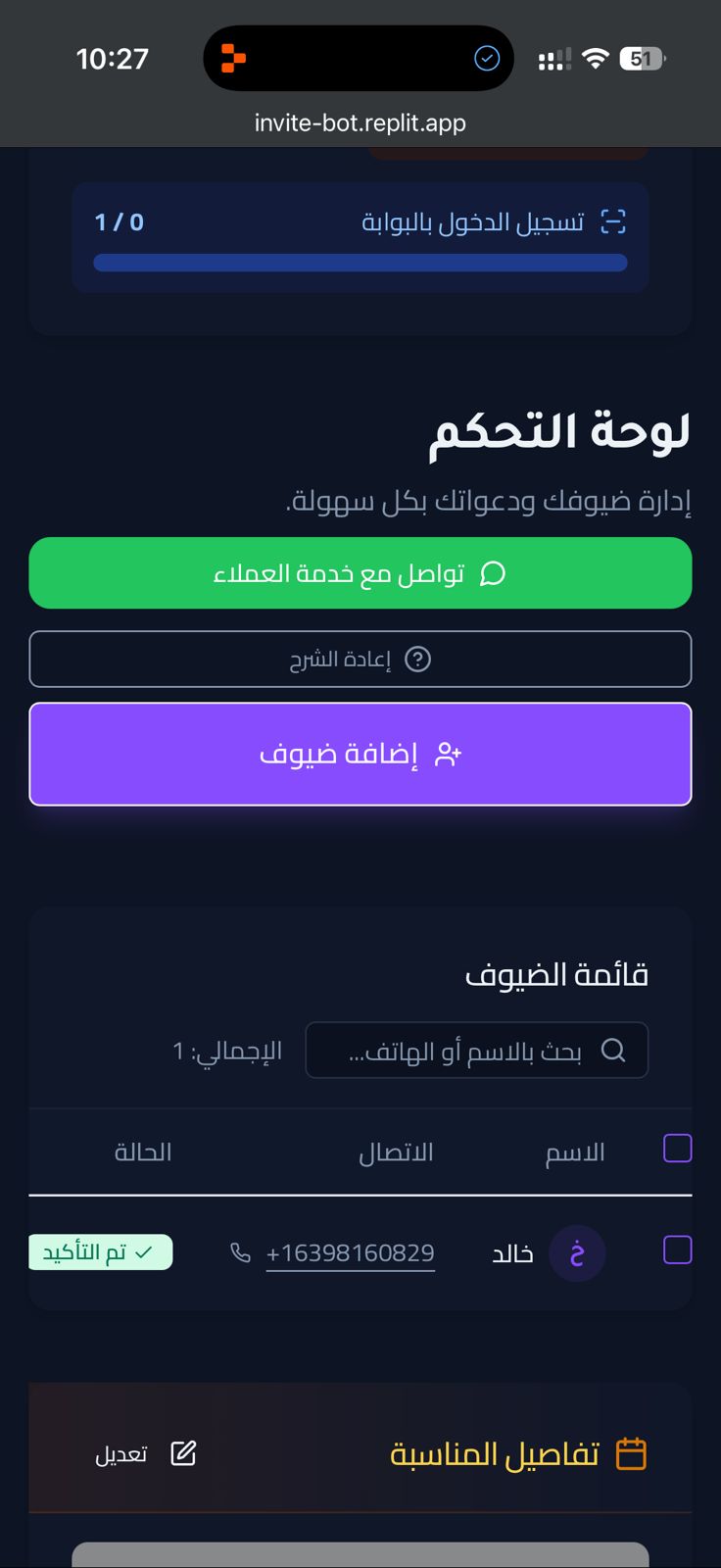Open إعادة الشرح tutorial replay
This screenshot has width=721, height=1568.
[x=360, y=660]
